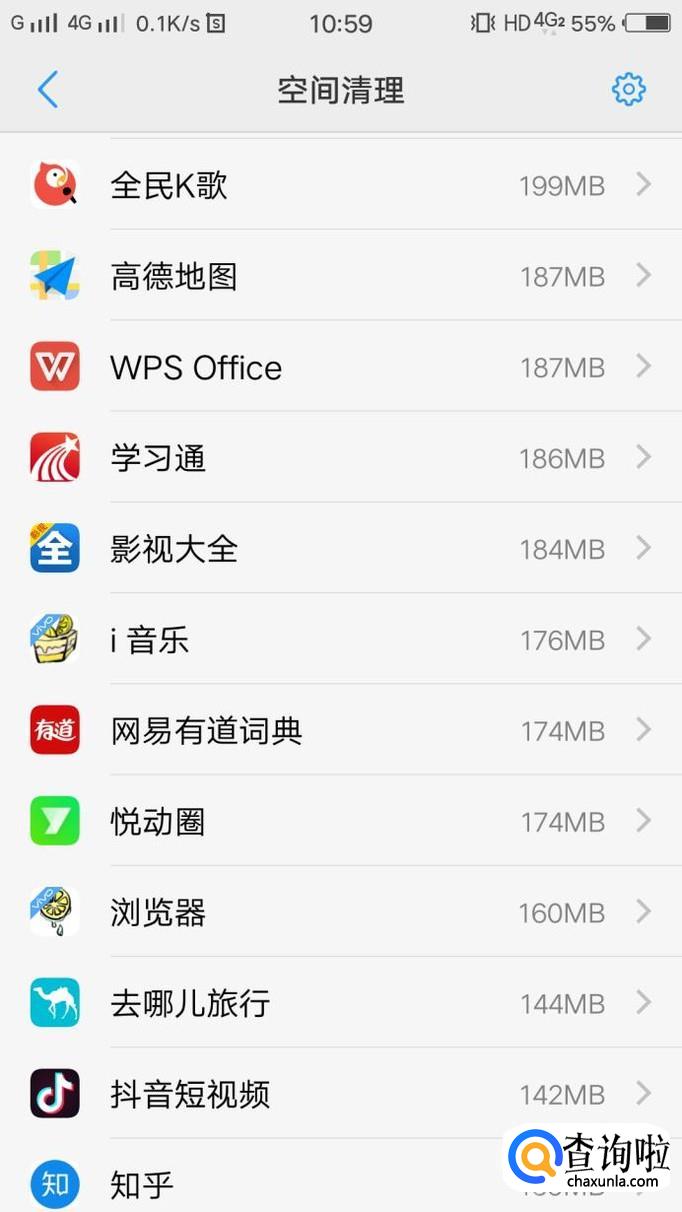Open the 网易有道词典 row

(x=340, y=731)
